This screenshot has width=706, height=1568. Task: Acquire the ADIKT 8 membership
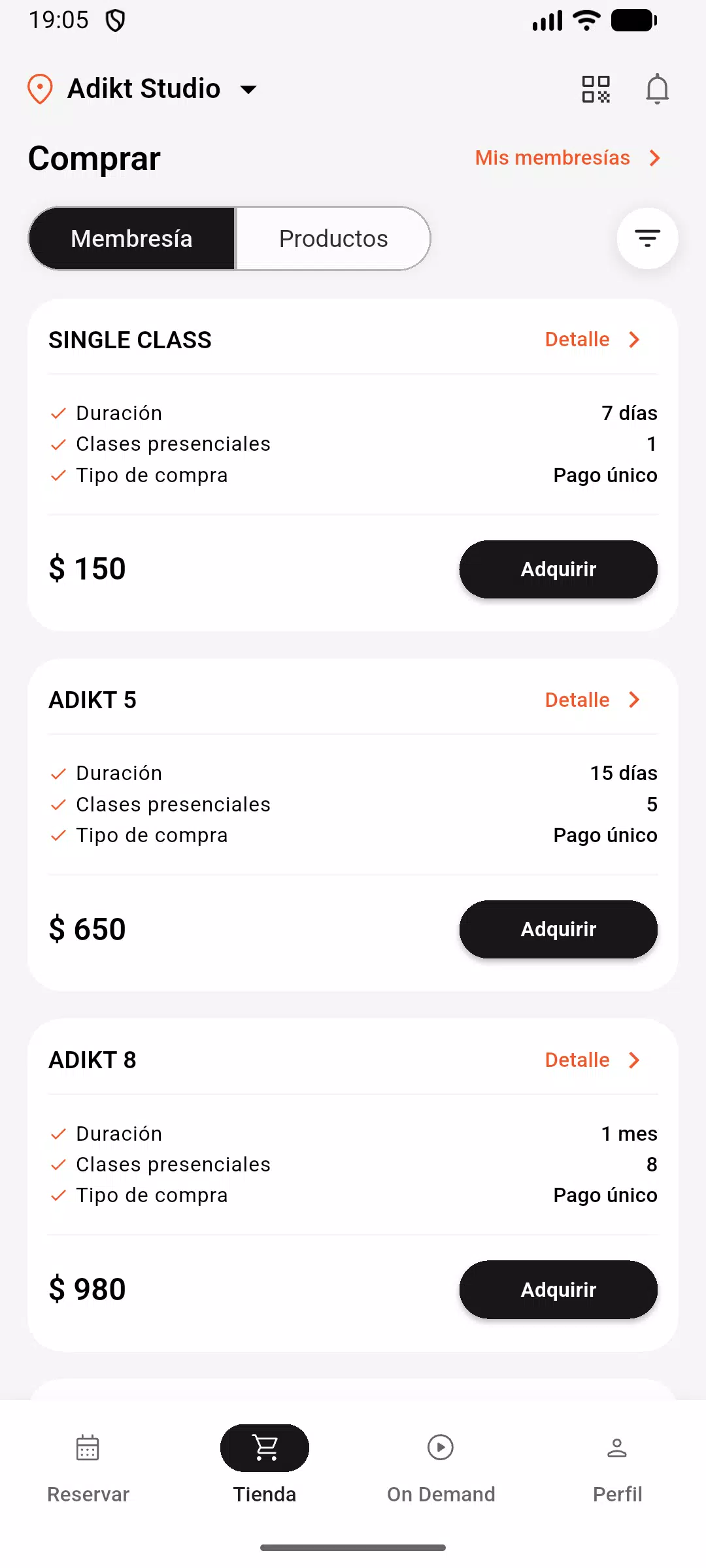(558, 1290)
